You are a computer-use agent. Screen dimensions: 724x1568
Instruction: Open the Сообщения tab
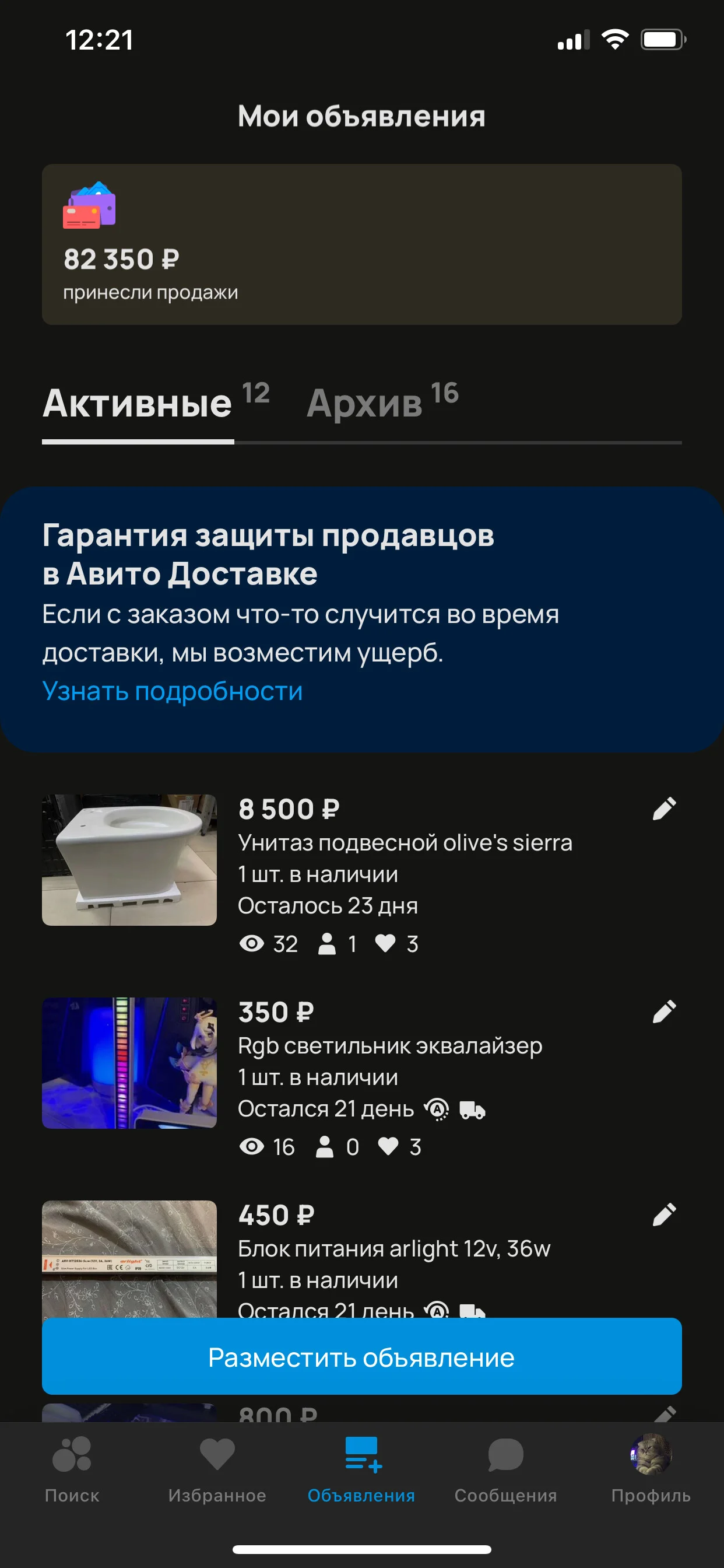(x=505, y=1469)
